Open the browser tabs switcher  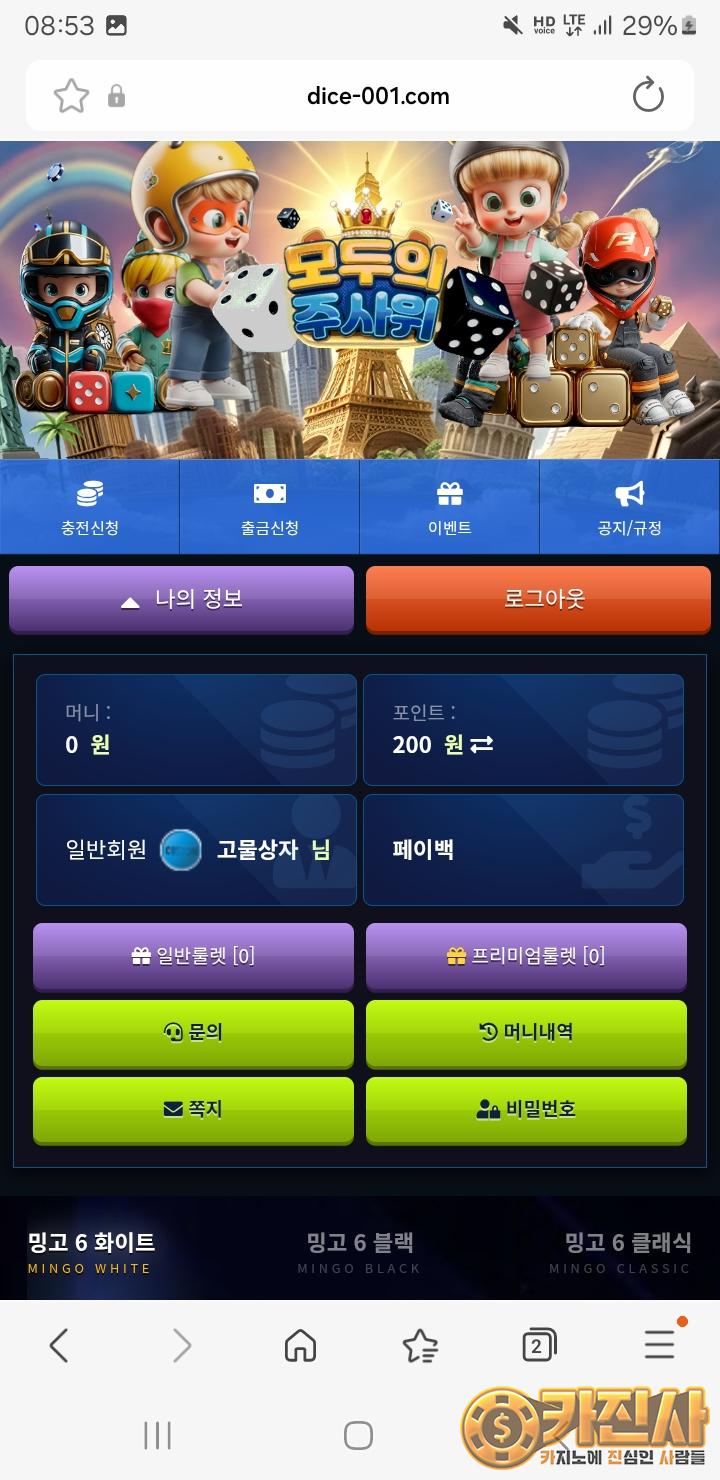click(x=539, y=1346)
